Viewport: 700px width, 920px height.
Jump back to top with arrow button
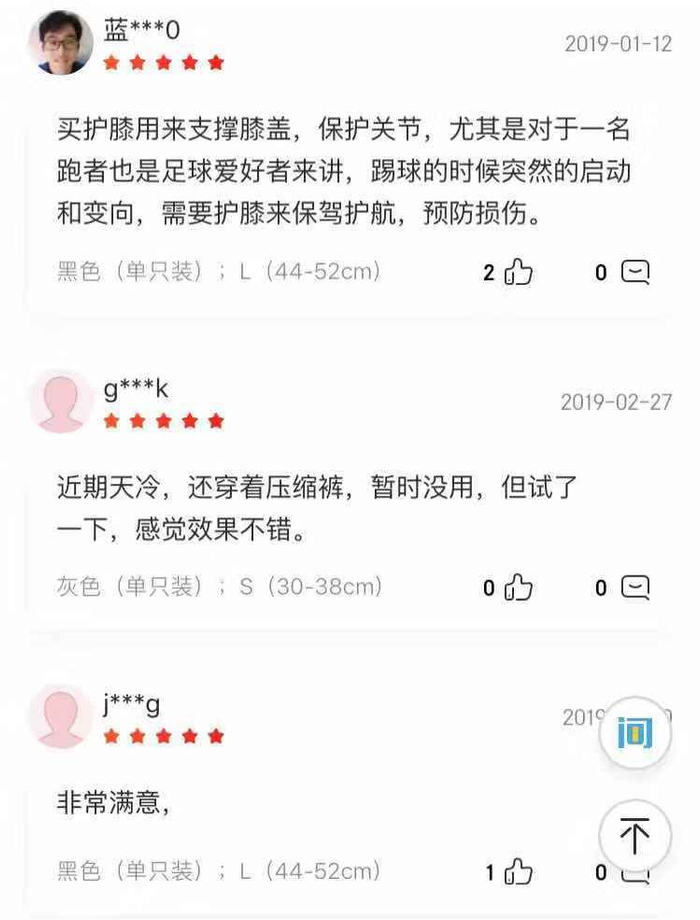635,836
